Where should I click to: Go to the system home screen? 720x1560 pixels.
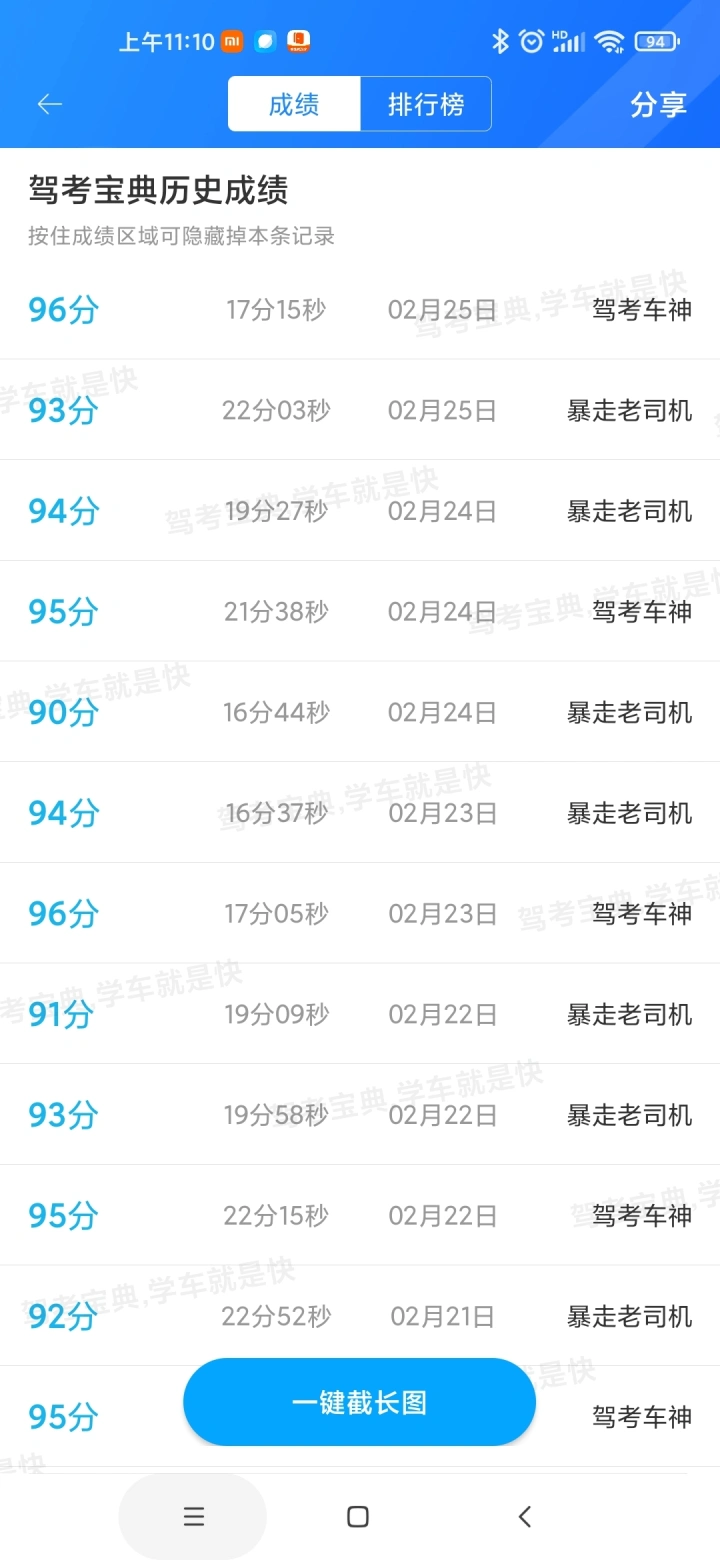pos(358,1517)
